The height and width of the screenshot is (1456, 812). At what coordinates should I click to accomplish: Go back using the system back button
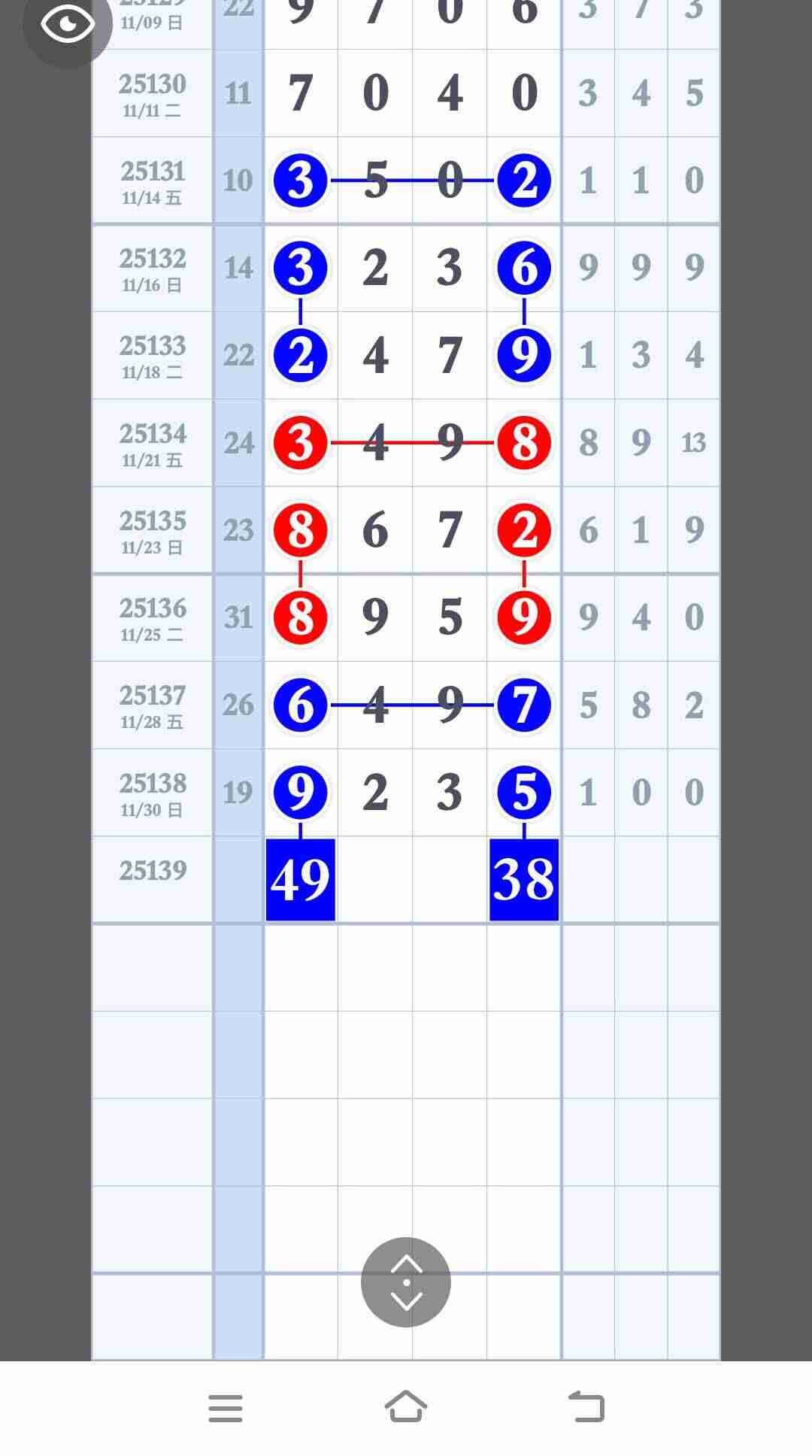(x=586, y=1406)
